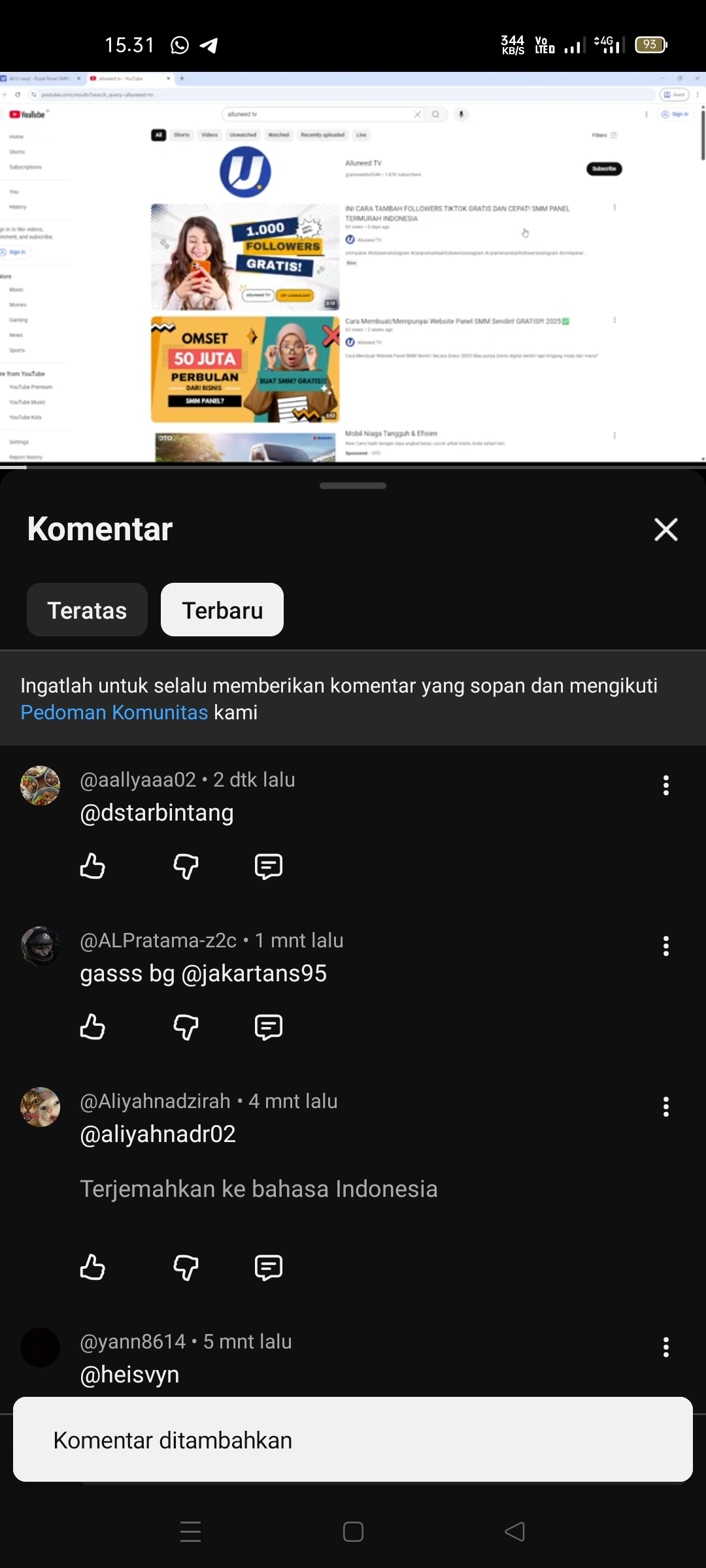Open the Pedoman Komunitas link

point(114,712)
